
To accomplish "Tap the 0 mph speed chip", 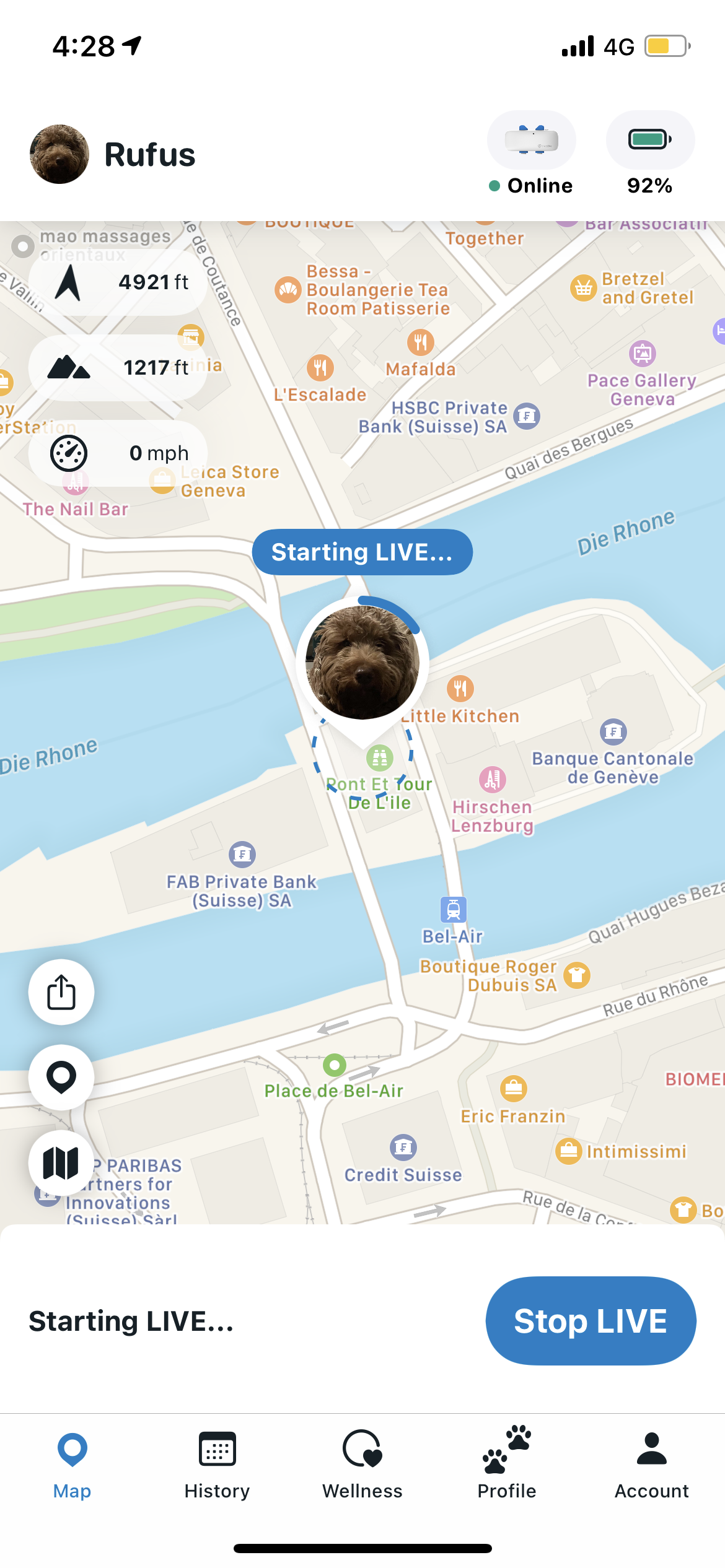I will click(118, 453).
